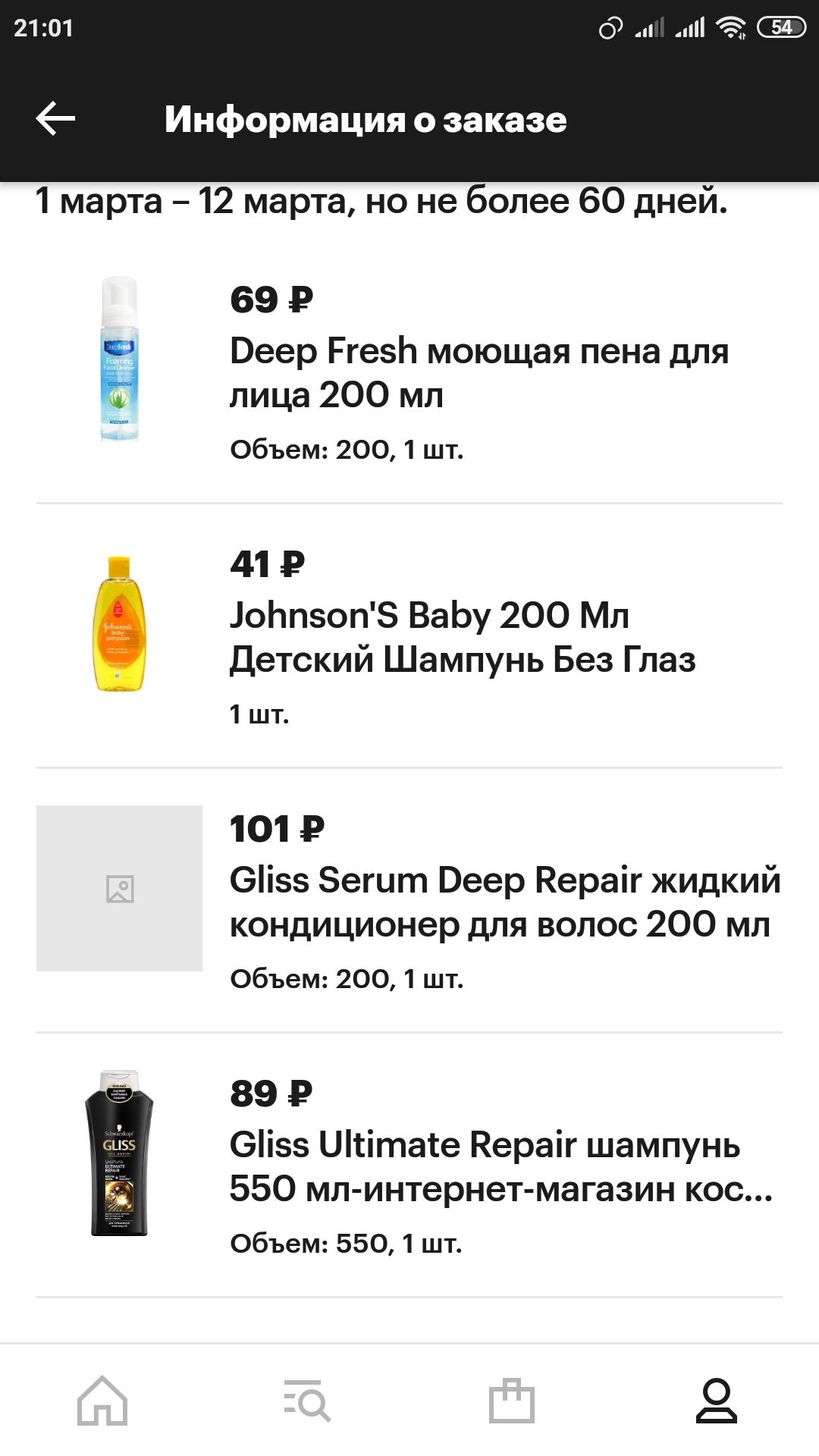
Task: Open the Johnson's Baby shampoo item
Action: (409, 636)
